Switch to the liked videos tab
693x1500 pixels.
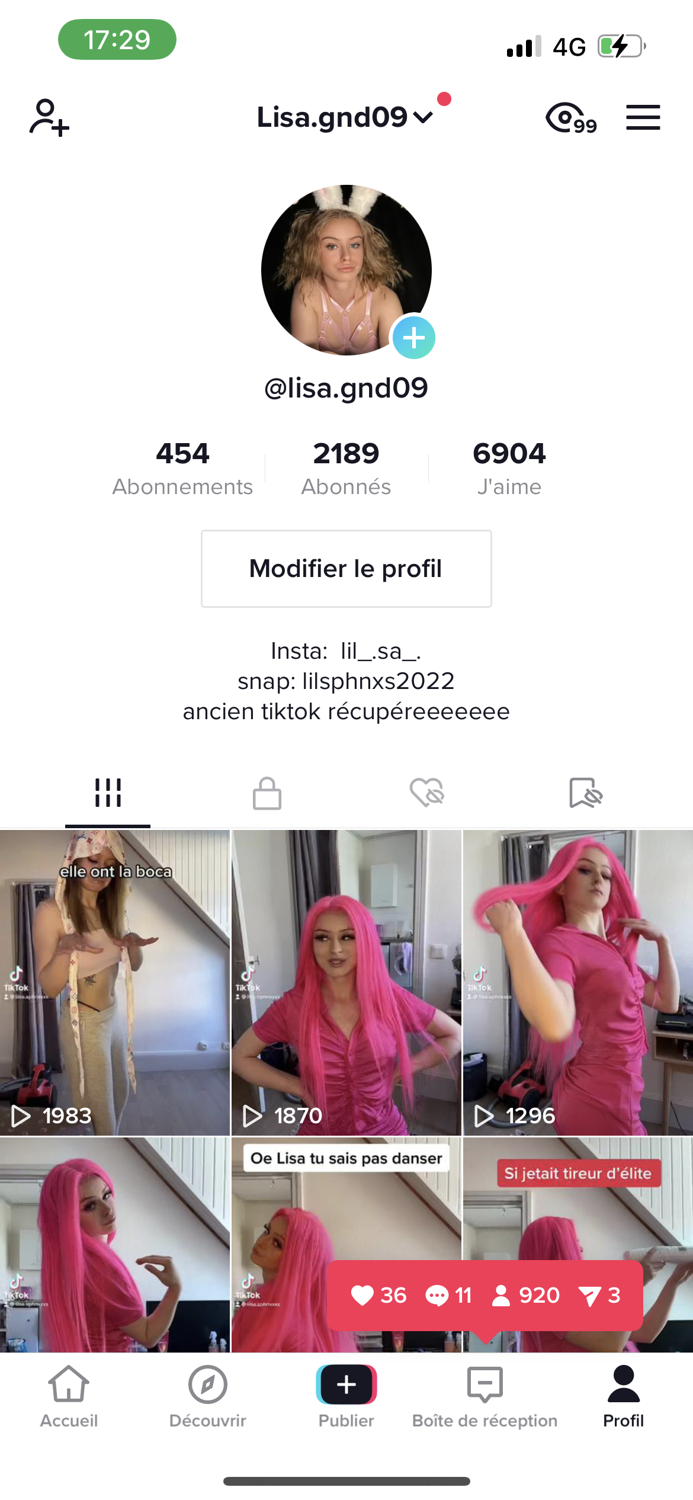[427, 794]
